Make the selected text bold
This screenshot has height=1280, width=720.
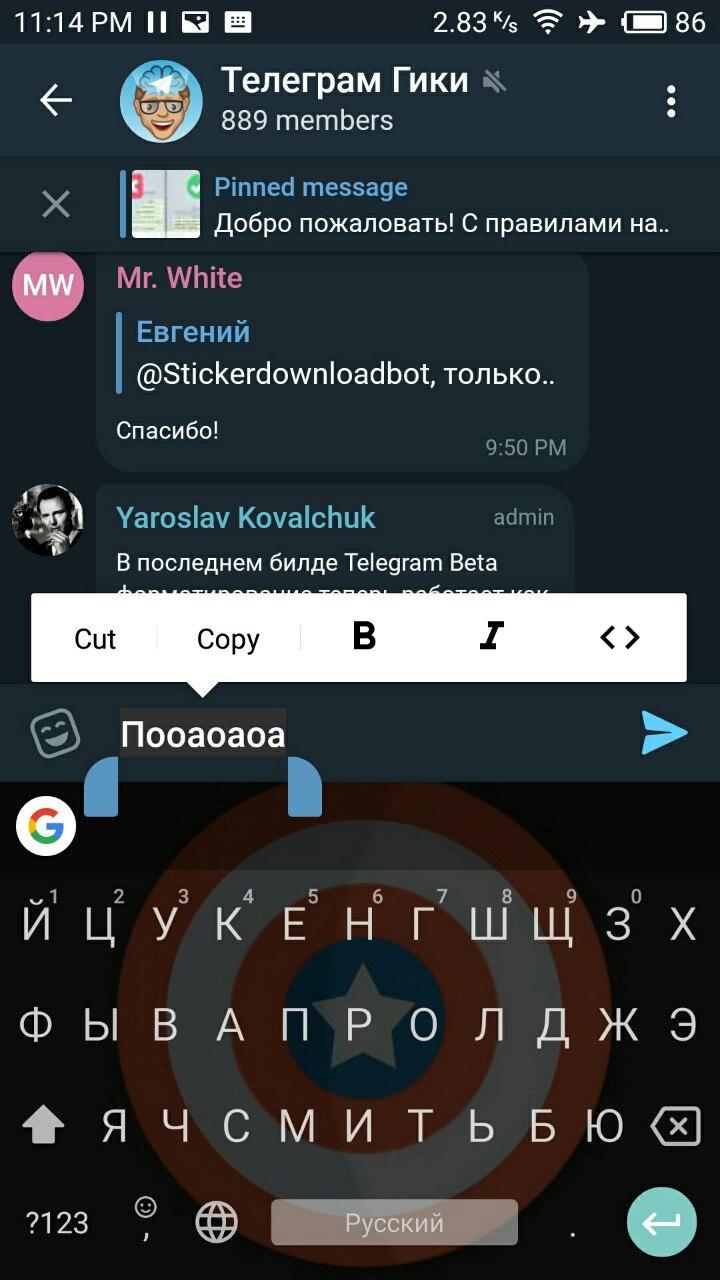[365, 637]
